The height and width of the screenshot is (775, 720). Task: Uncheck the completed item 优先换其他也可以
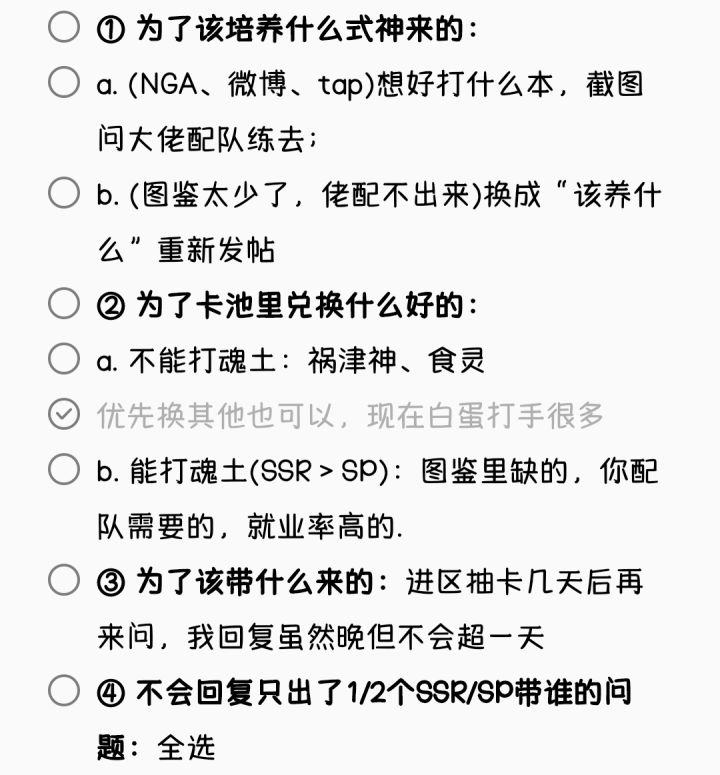click(x=64, y=414)
